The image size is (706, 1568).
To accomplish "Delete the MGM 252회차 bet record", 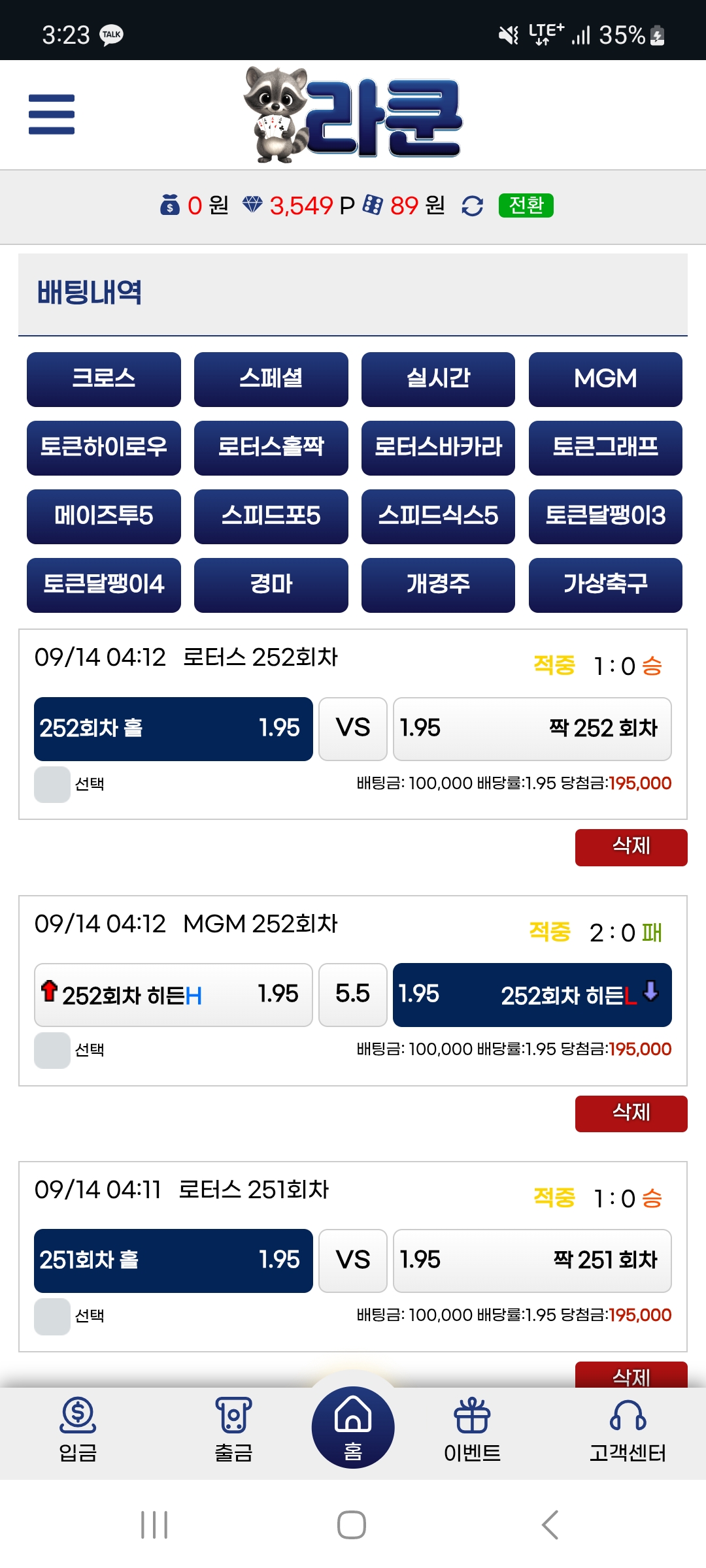I will click(x=631, y=1113).
